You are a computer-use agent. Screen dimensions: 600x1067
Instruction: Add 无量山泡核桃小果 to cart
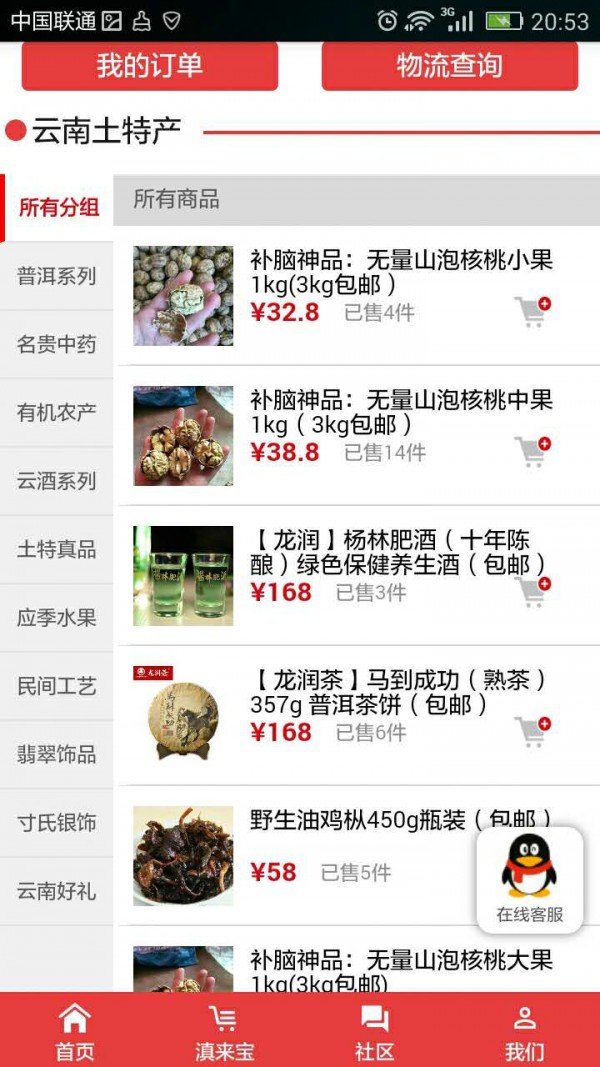click(533, 312)
